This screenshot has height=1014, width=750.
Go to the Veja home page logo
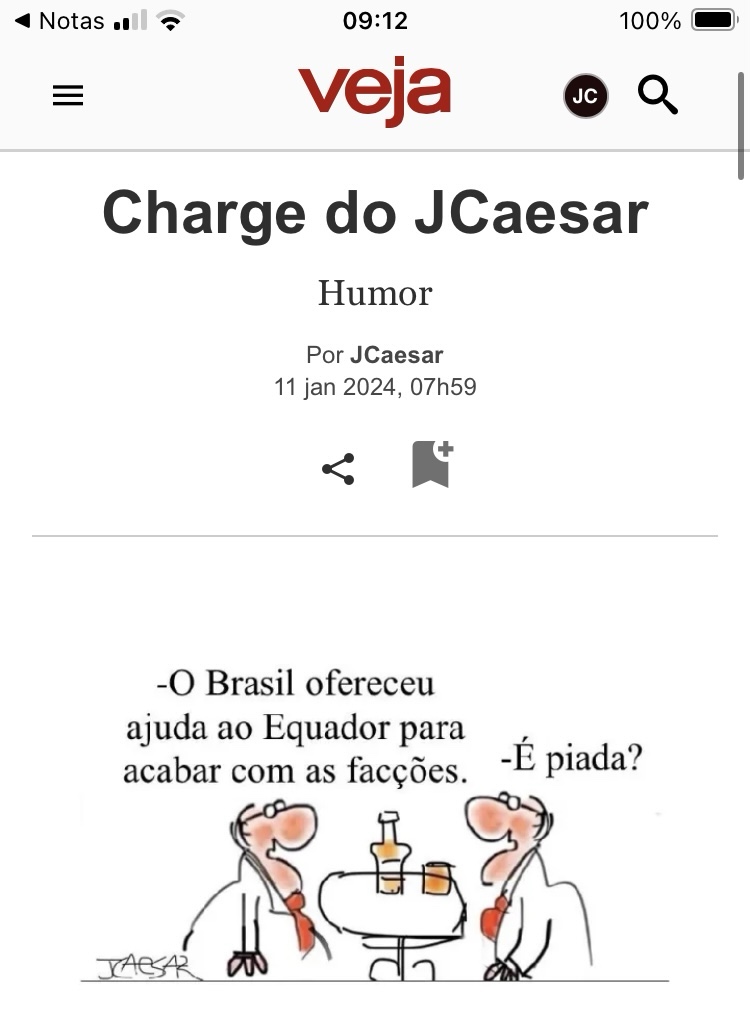(x=375, y=94)
